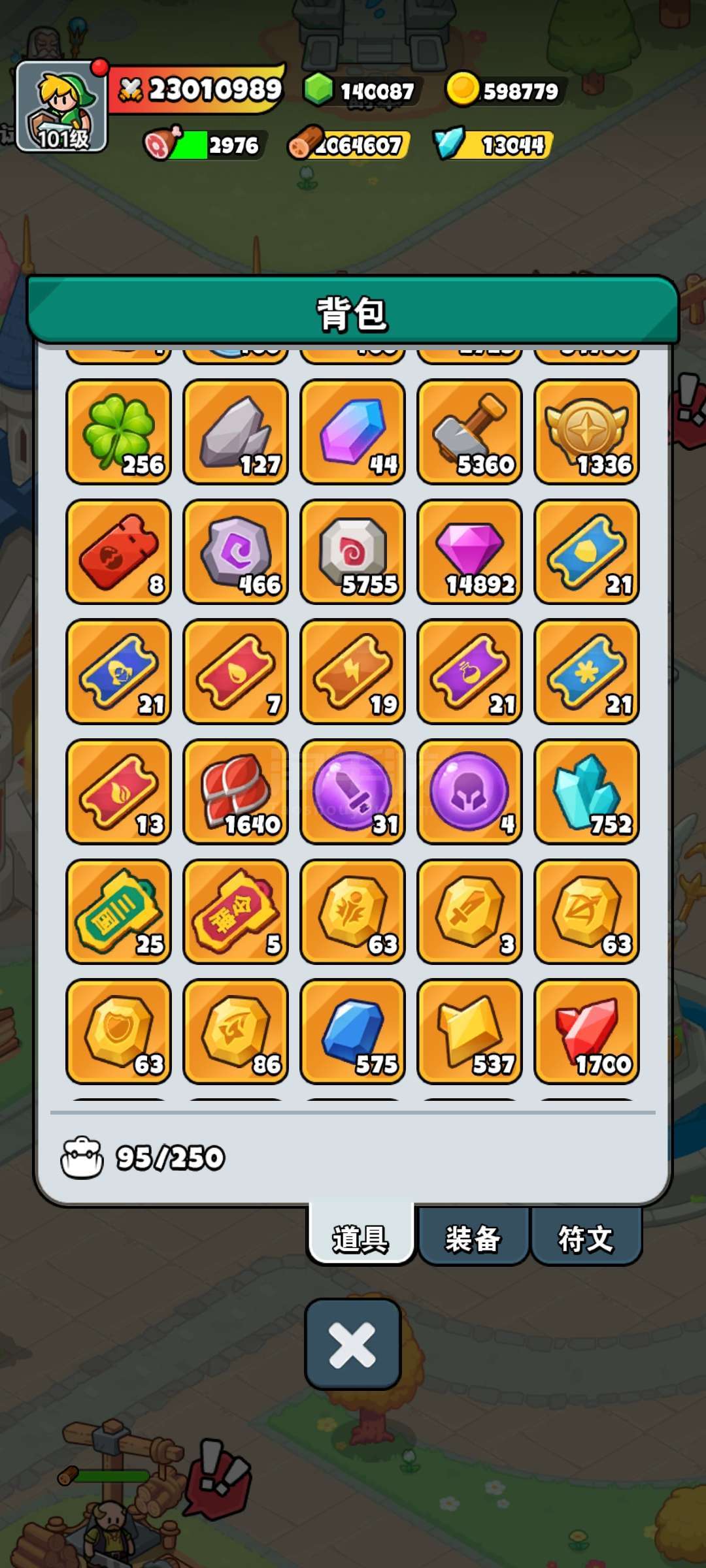Select the red gem item (1700)
The width and height of the screenshot is (706, 1568).
(586, 1032)
